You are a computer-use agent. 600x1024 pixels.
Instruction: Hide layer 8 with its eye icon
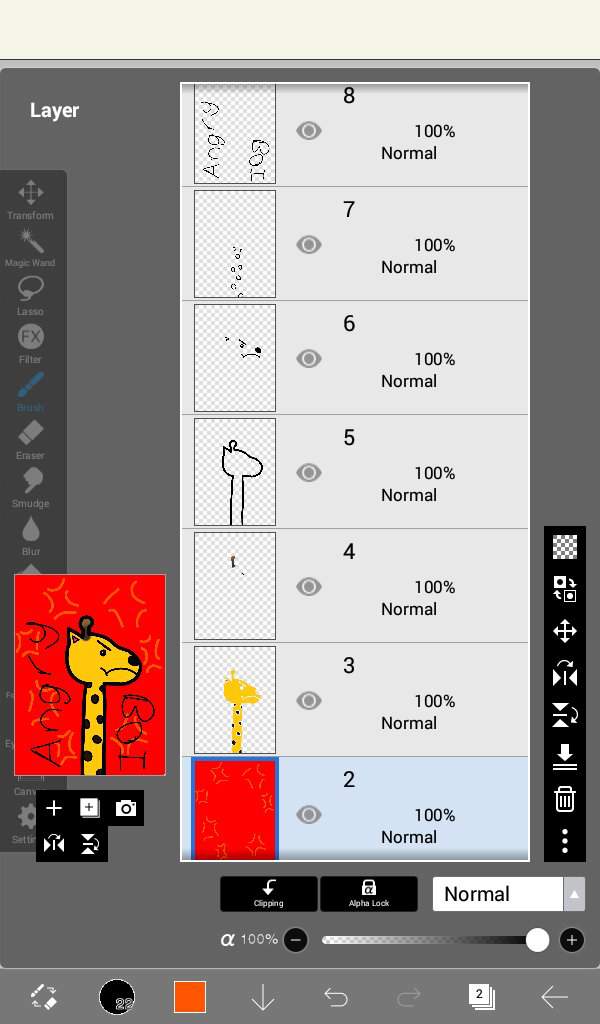point(309,131)
